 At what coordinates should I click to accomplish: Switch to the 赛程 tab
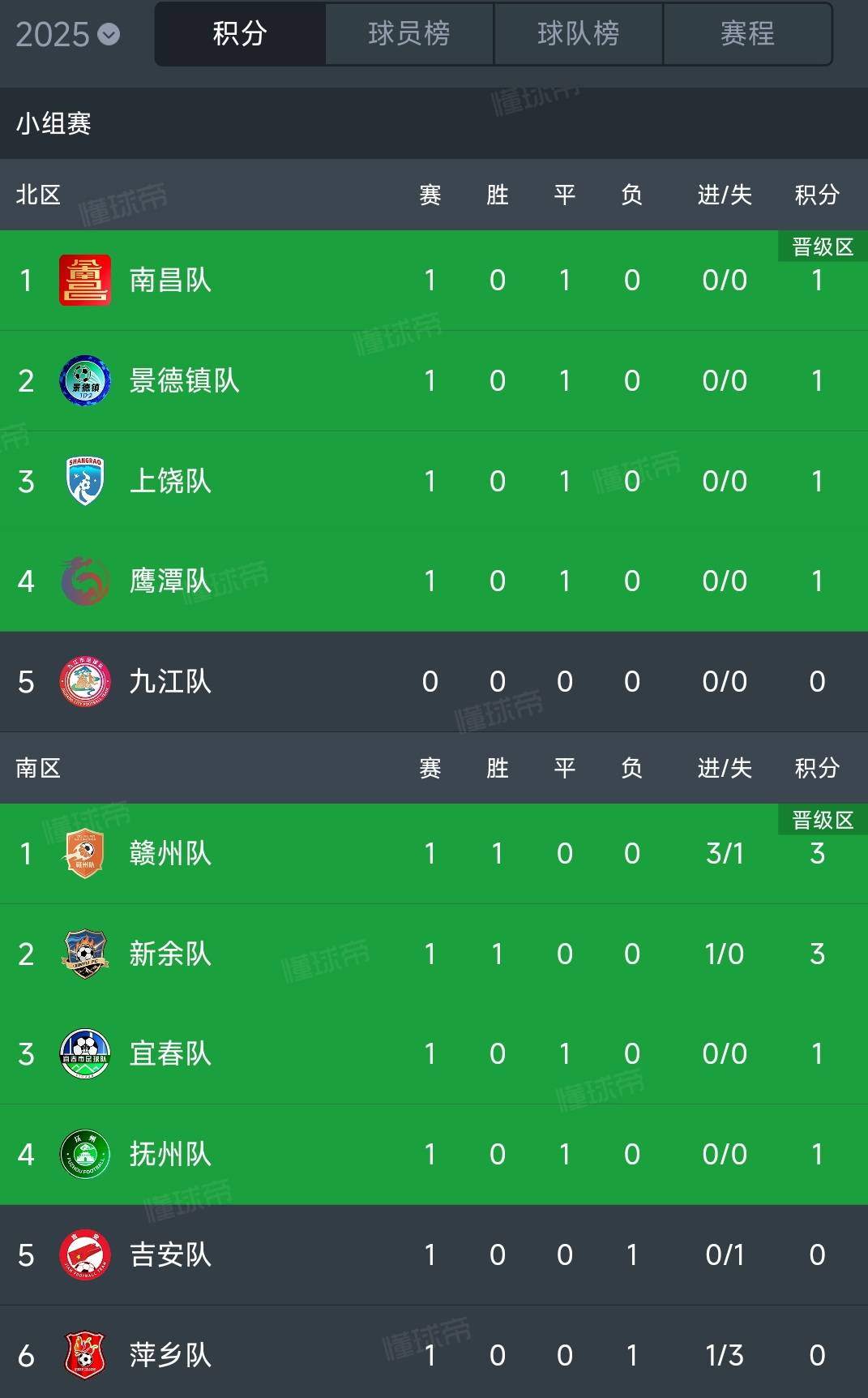click(746, 33)
